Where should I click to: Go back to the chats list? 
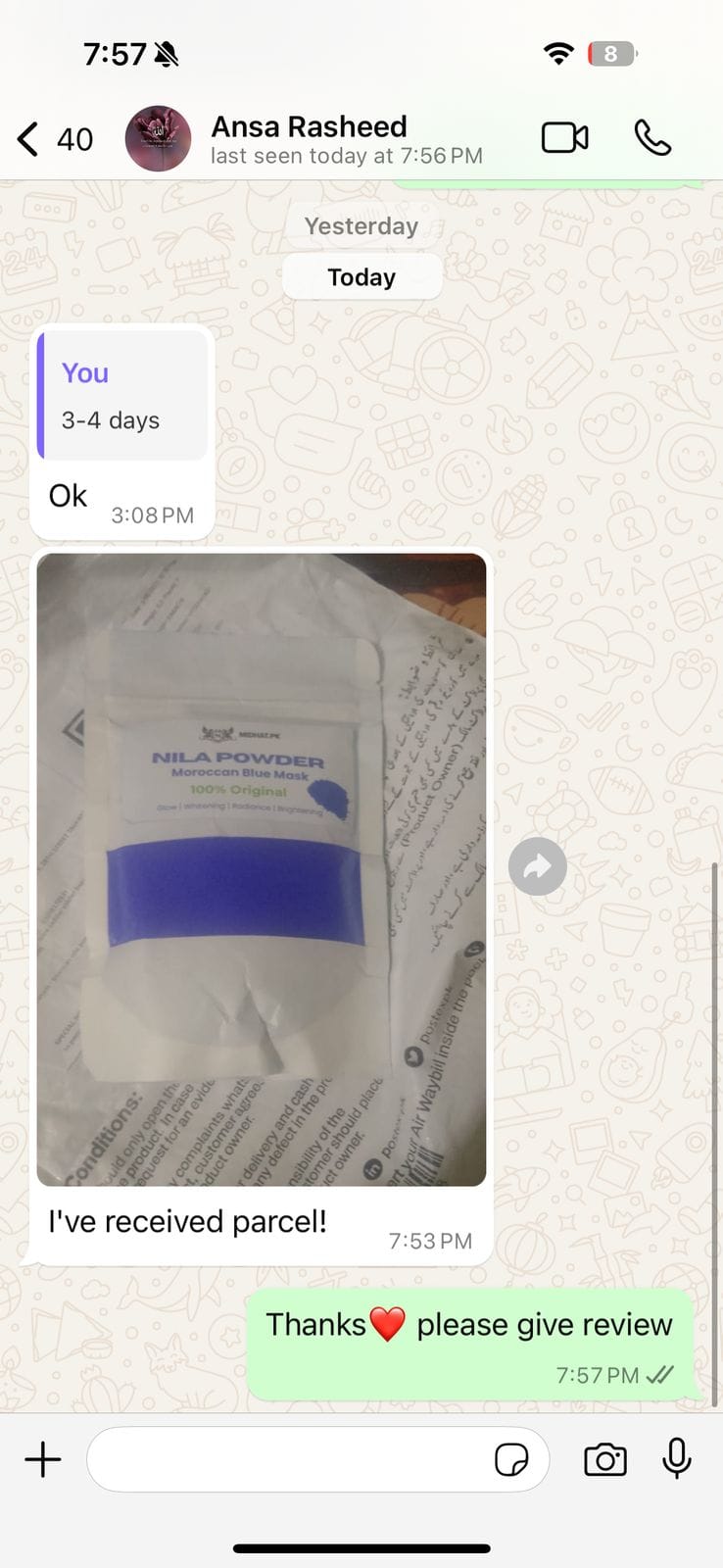54,139
